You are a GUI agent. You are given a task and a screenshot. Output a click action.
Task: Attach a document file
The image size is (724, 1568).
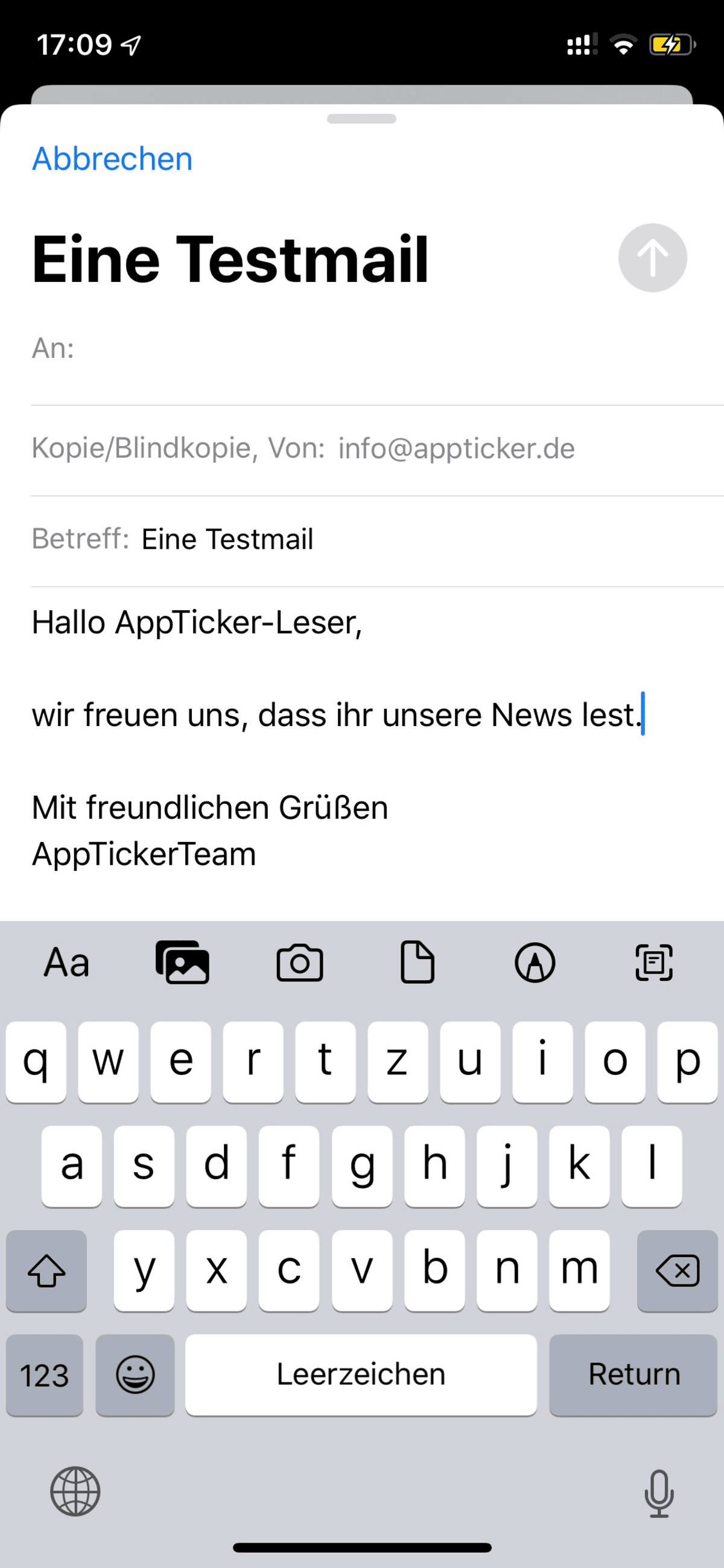click(418, 963)
